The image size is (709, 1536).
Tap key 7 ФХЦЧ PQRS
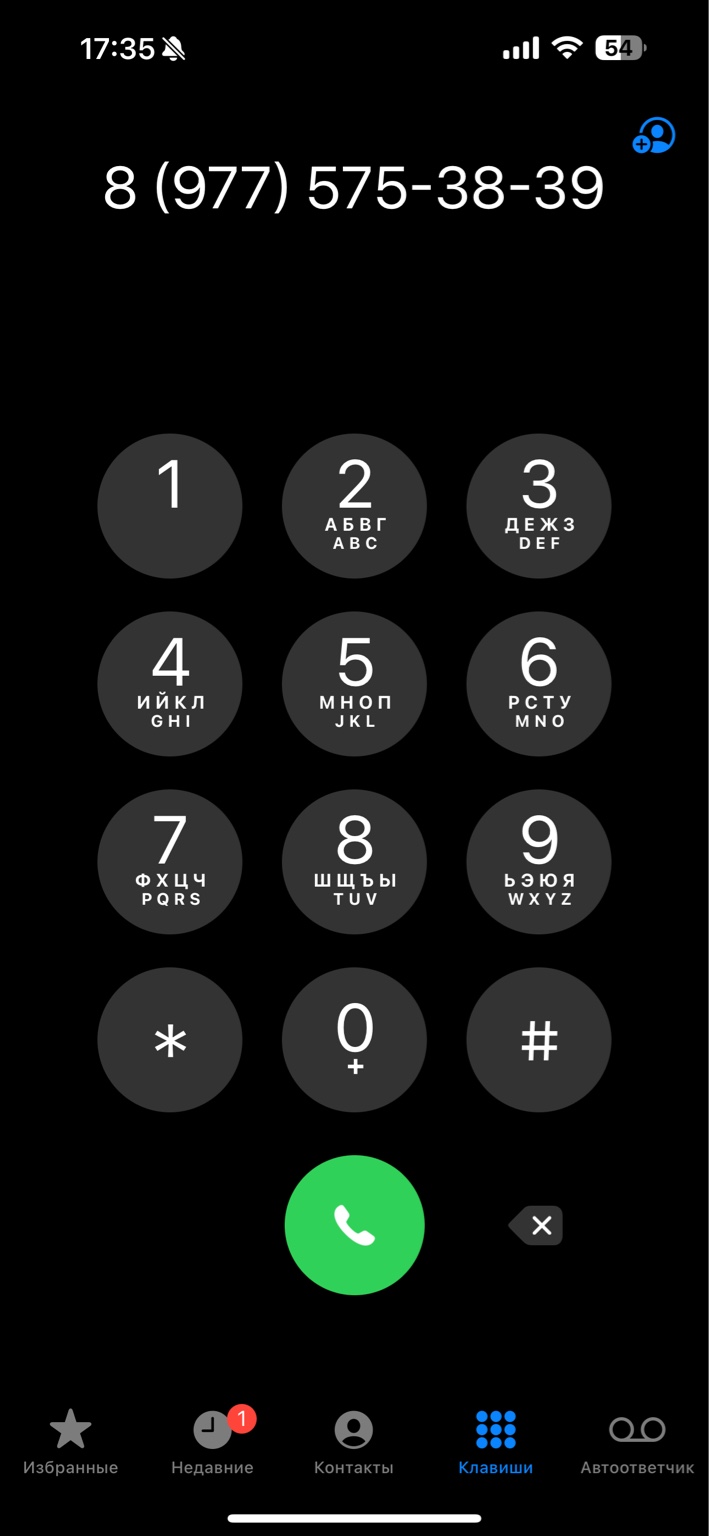click(170, 862)
